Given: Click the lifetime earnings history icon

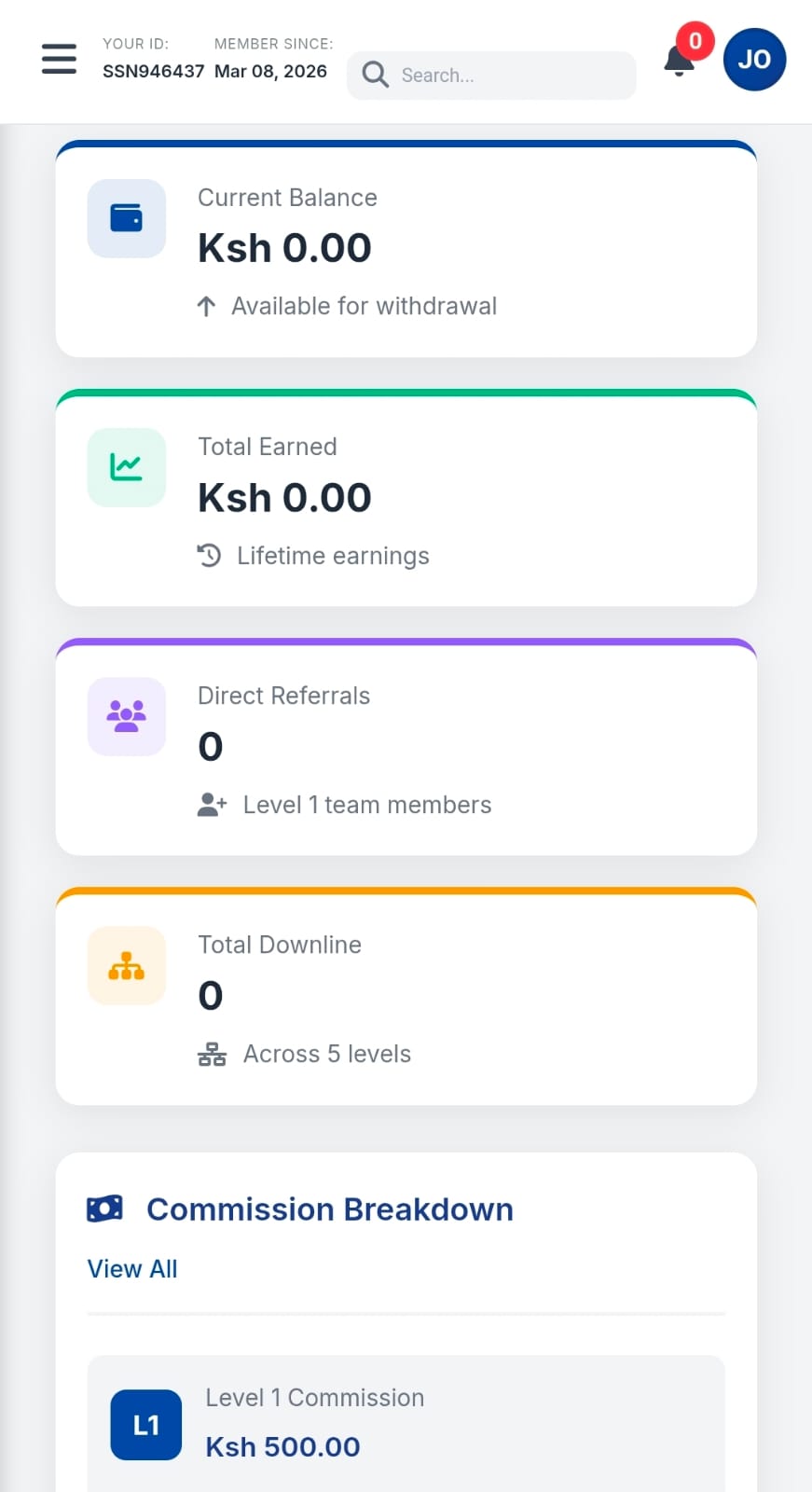Looking at the screenshot, I should (x=209, y=555).
